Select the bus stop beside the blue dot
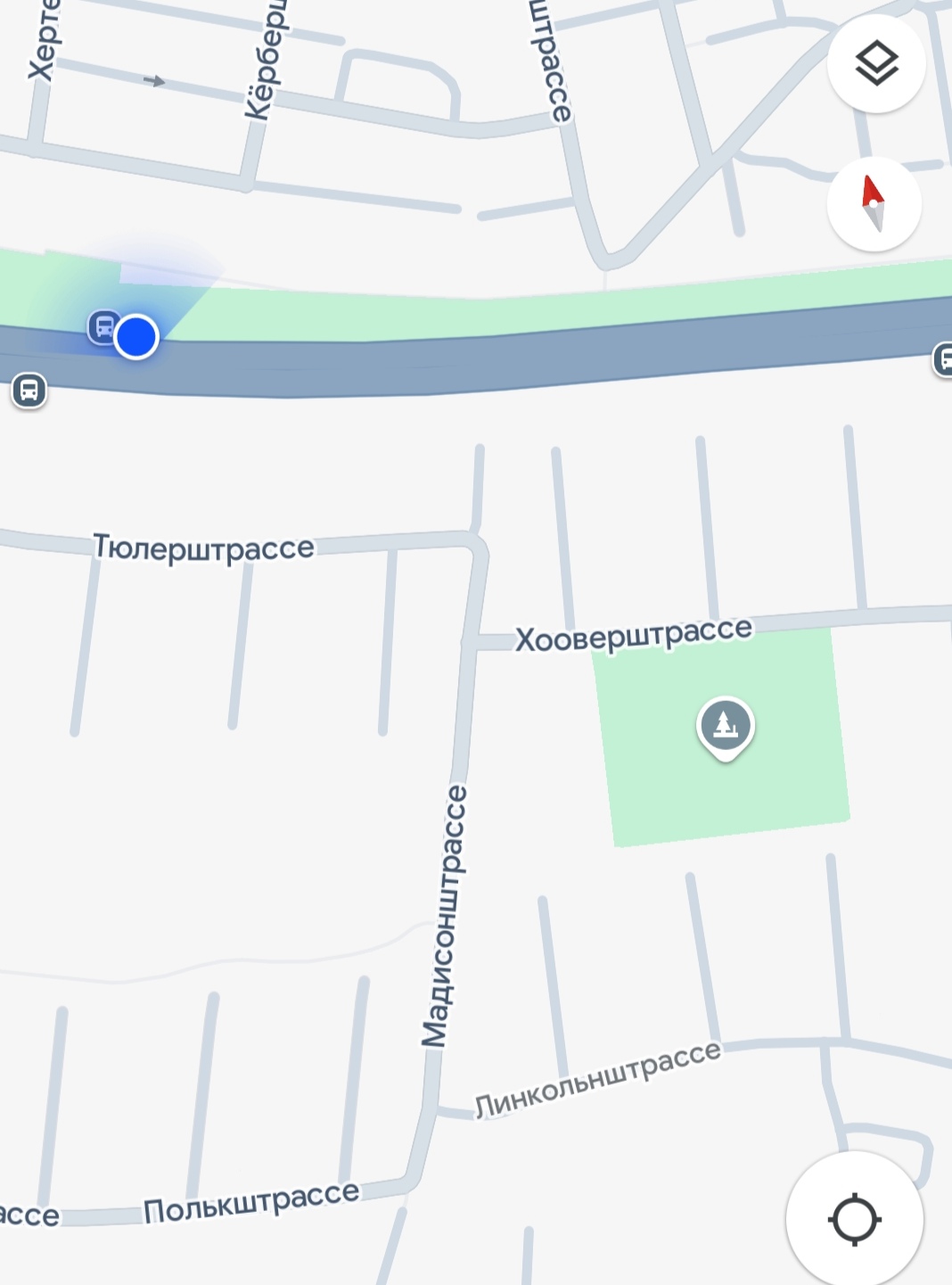 [x=103, y=326]
